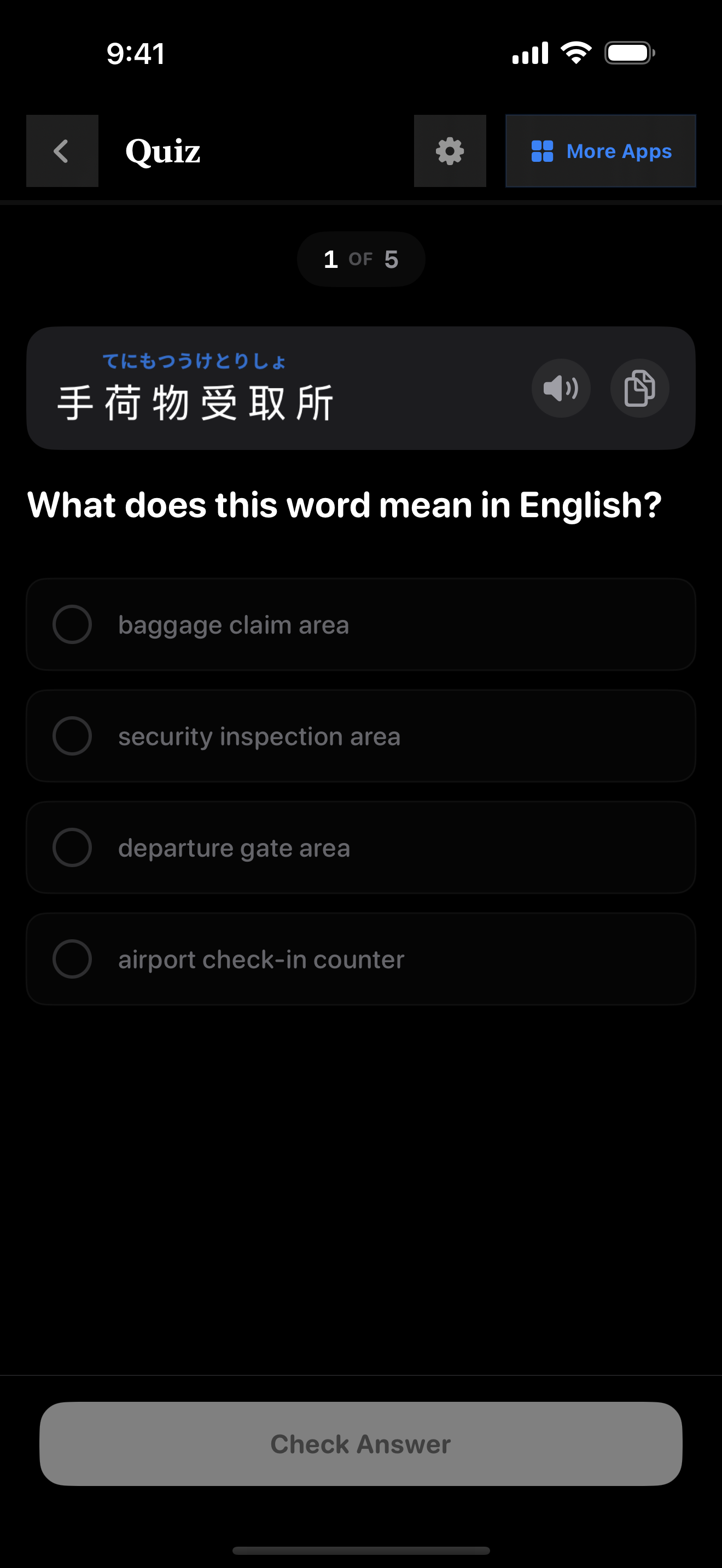The height and width of the screenshot is (1568, 722).
Task: Copy the Japanese word to clipboard
Action: (639, 388)
